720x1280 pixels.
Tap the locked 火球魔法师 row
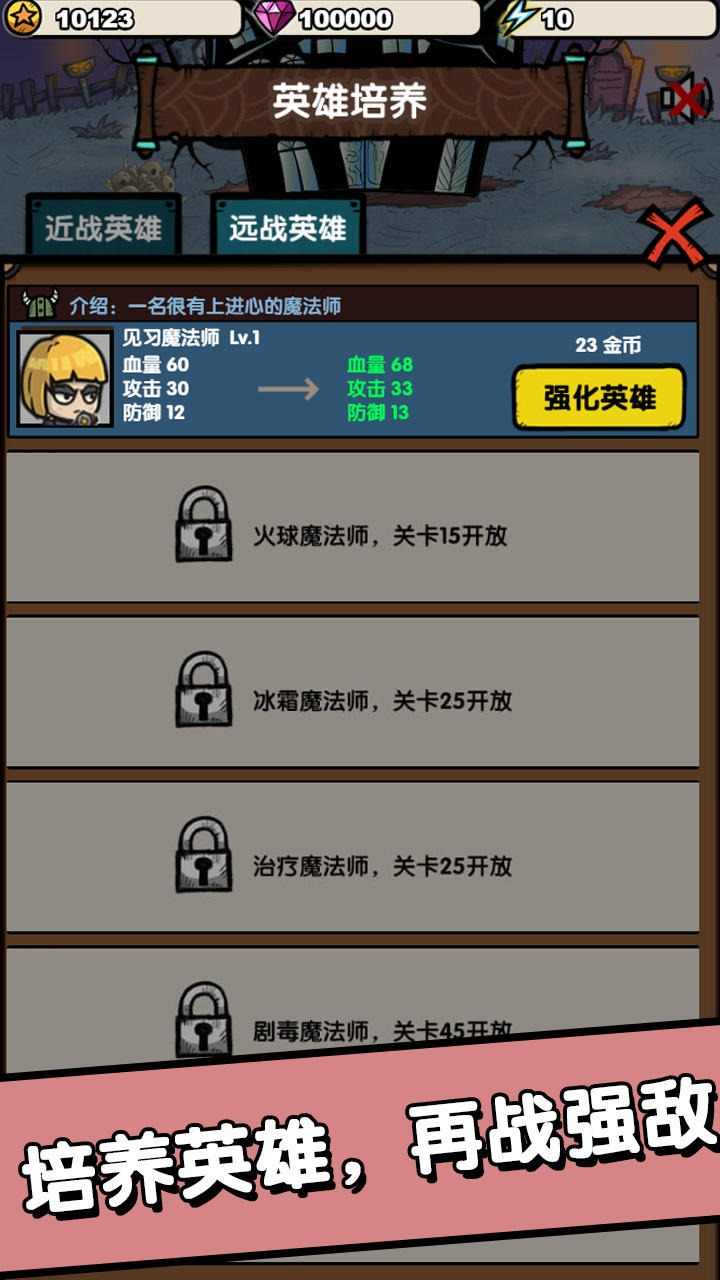(353, 527)
